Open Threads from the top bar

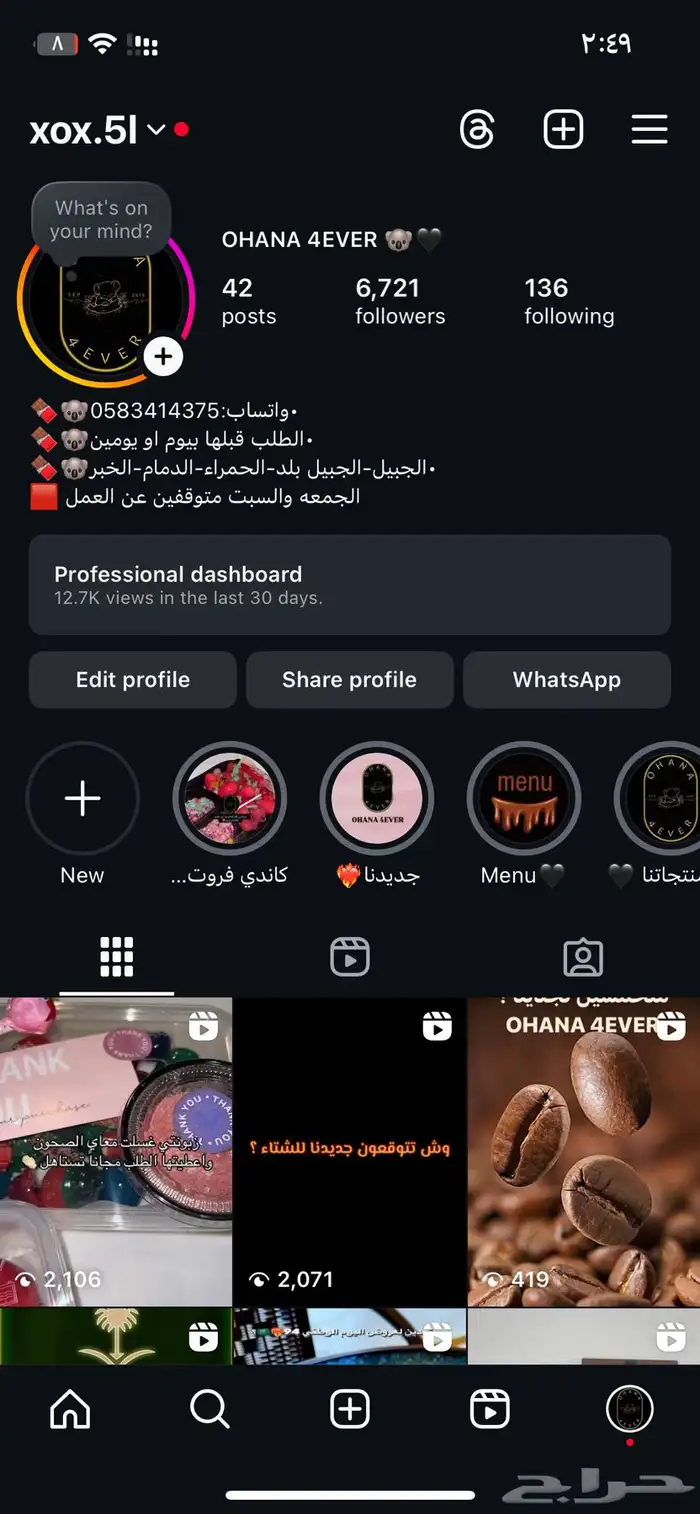click(477, 130)
